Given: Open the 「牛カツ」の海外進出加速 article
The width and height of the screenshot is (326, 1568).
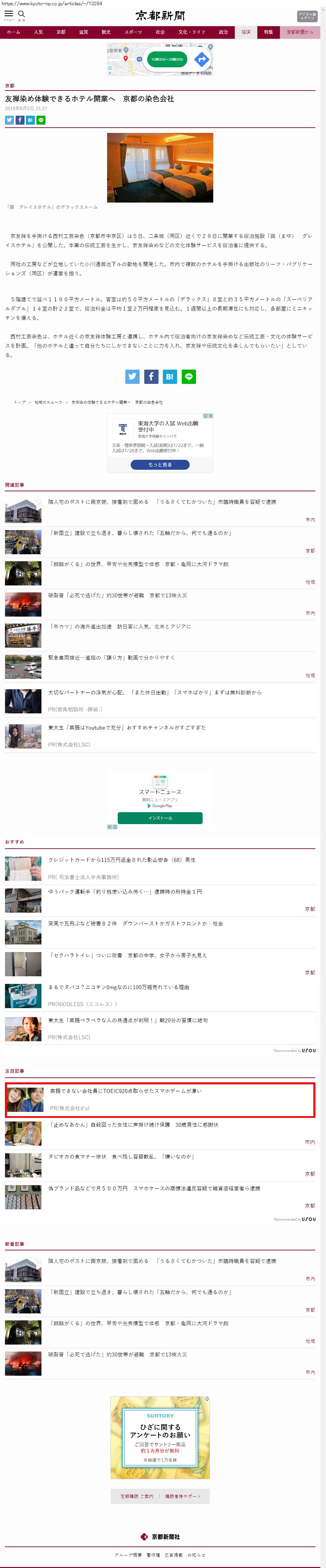Looking at the screenshot, I should point(119,626).
